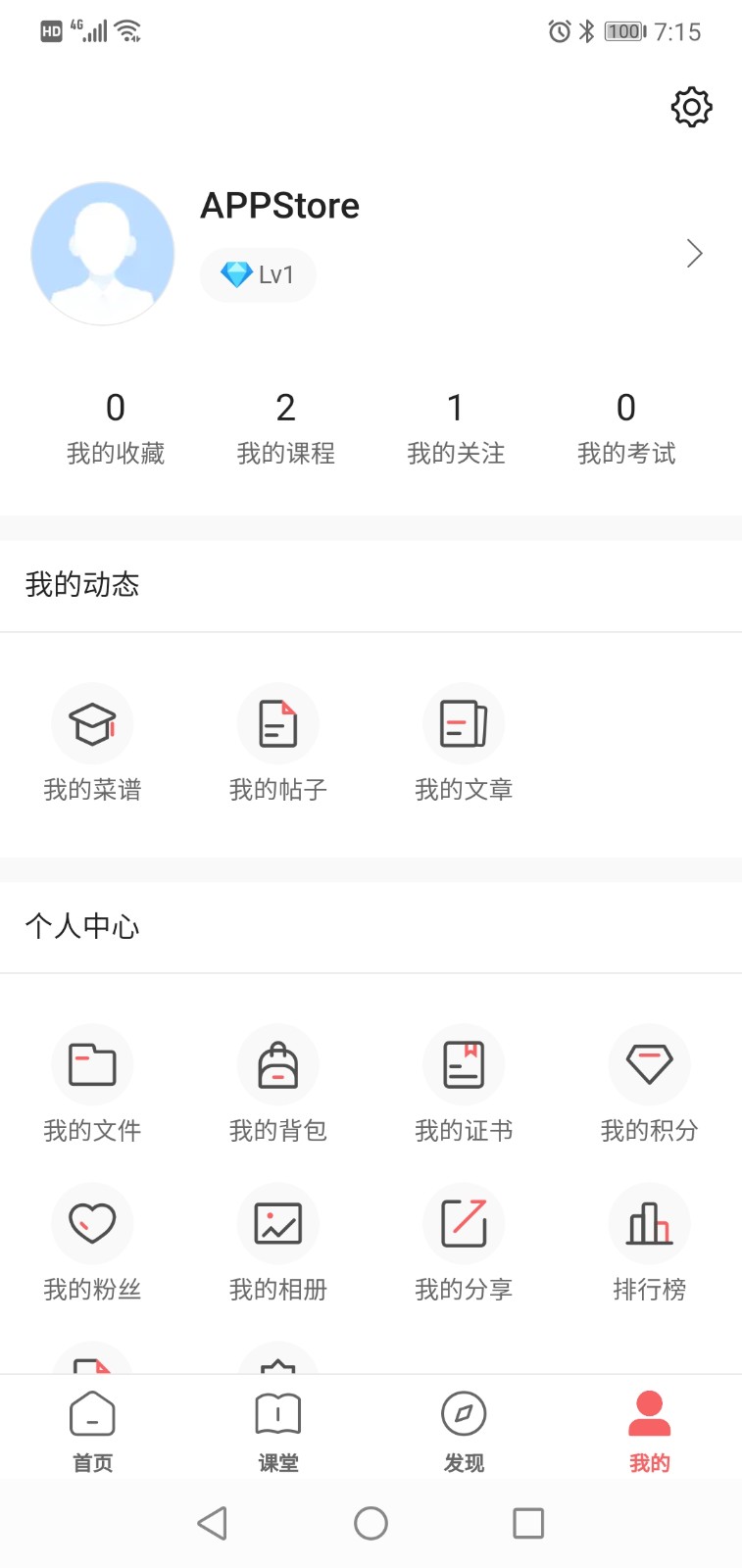
Task: Open the Settings gear
Action: pyautogui.click(x=690, y=107)
